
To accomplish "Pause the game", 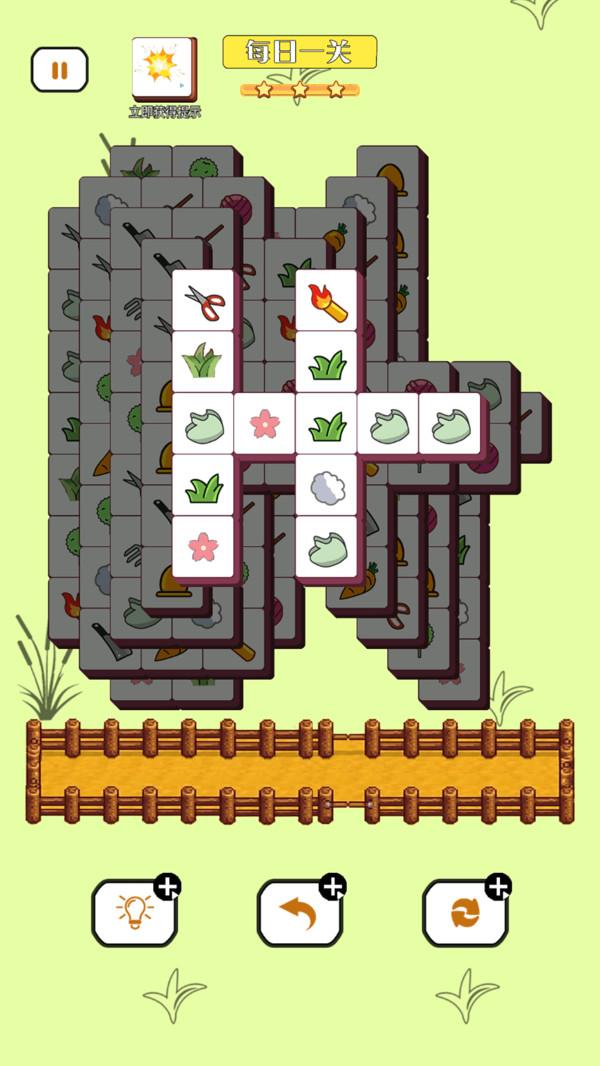I will pos(59,70).
